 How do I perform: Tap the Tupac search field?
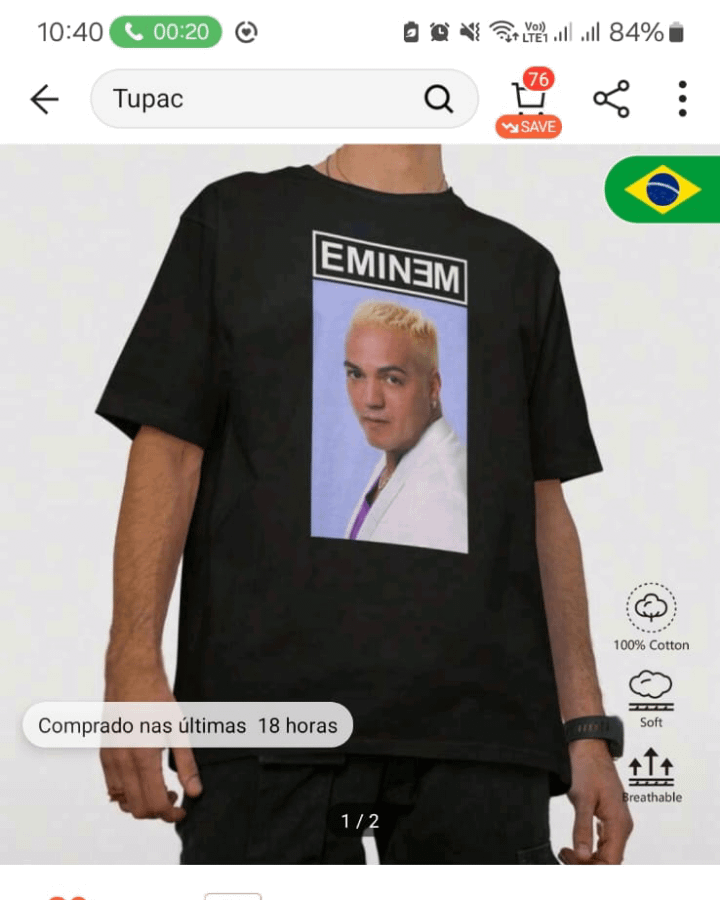pos(260,99)
